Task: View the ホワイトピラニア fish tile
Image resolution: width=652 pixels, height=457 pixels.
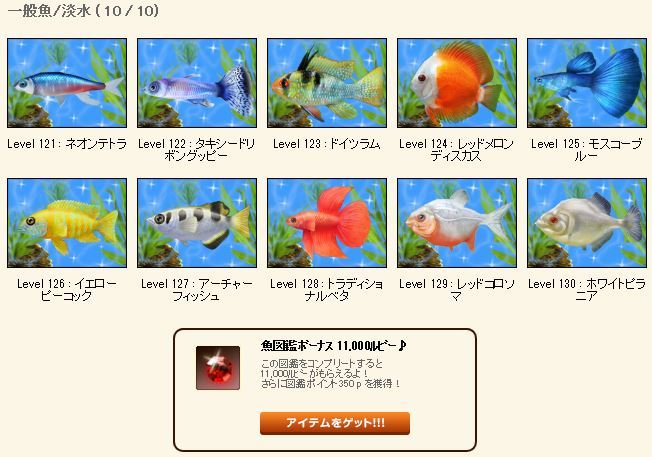Action: click(586, 221)
